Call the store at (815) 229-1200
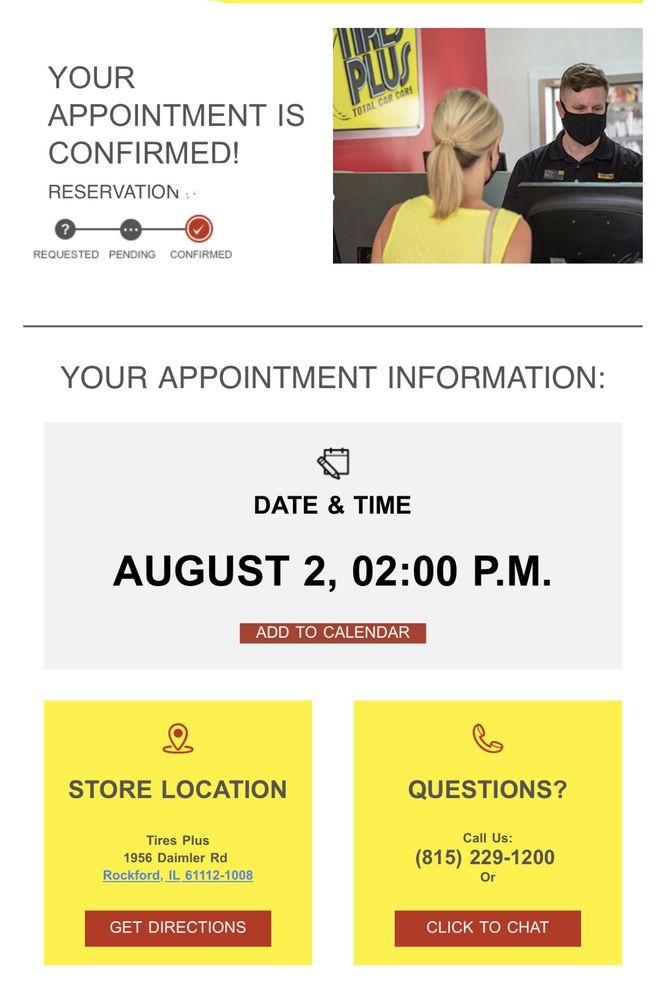This screenshot has width=666, height=1000. [x=485, y=858]
